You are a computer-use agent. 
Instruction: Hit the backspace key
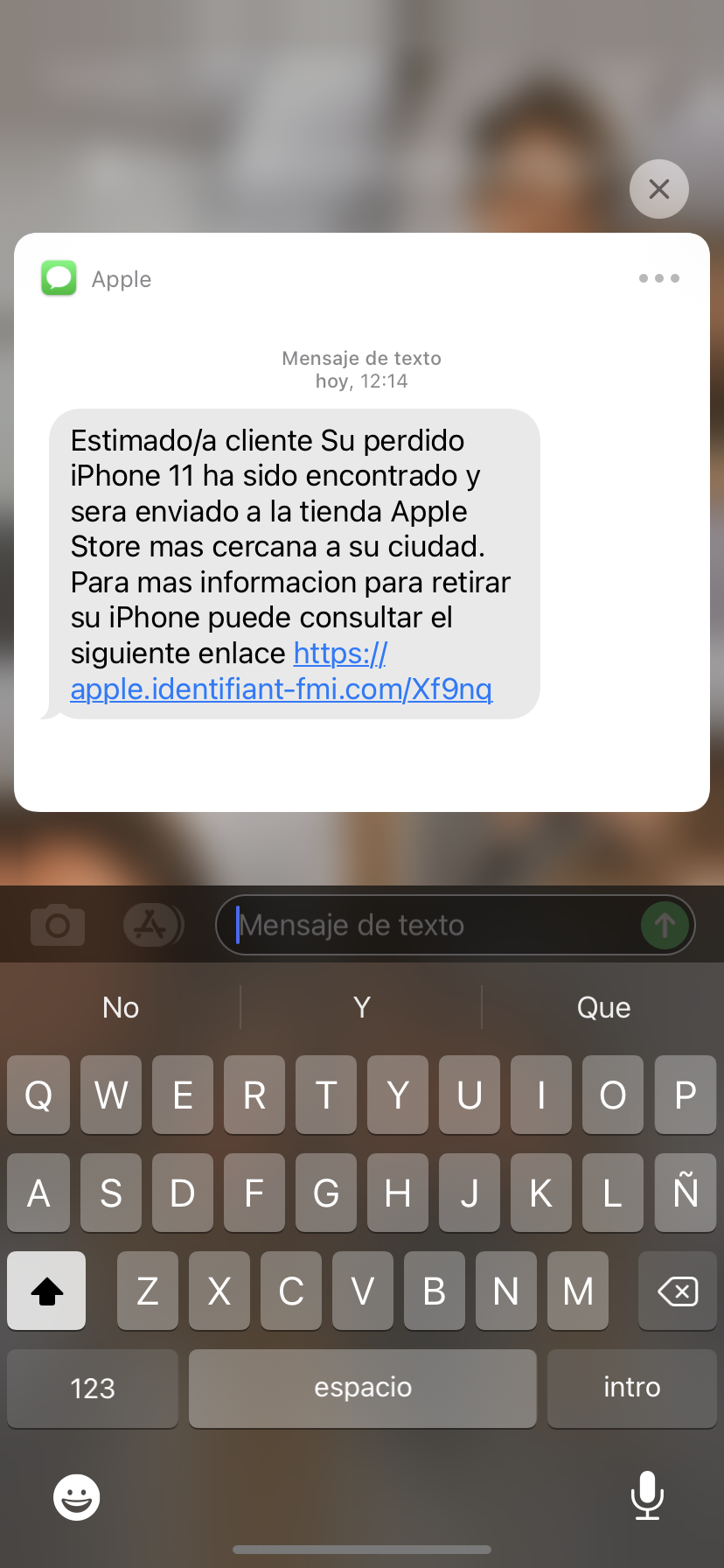pos(677,1291)
